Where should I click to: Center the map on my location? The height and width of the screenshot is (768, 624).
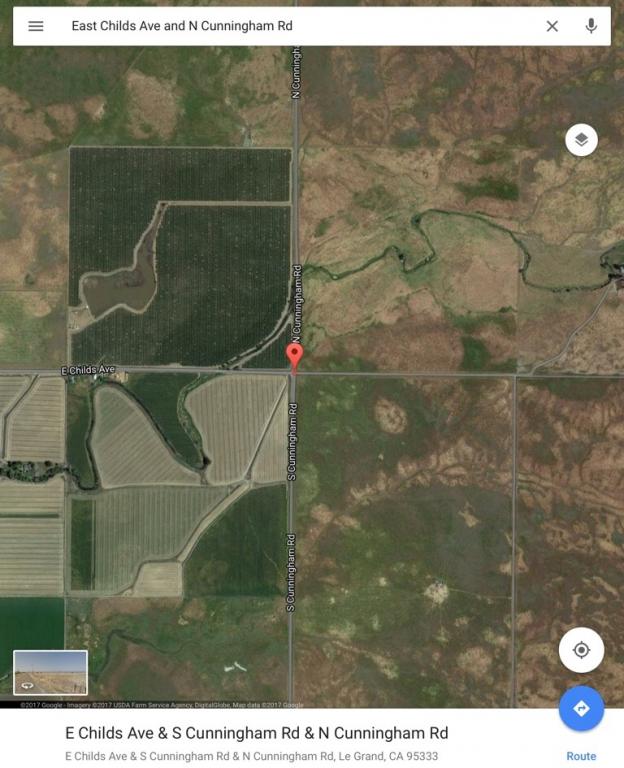(581, 650)
